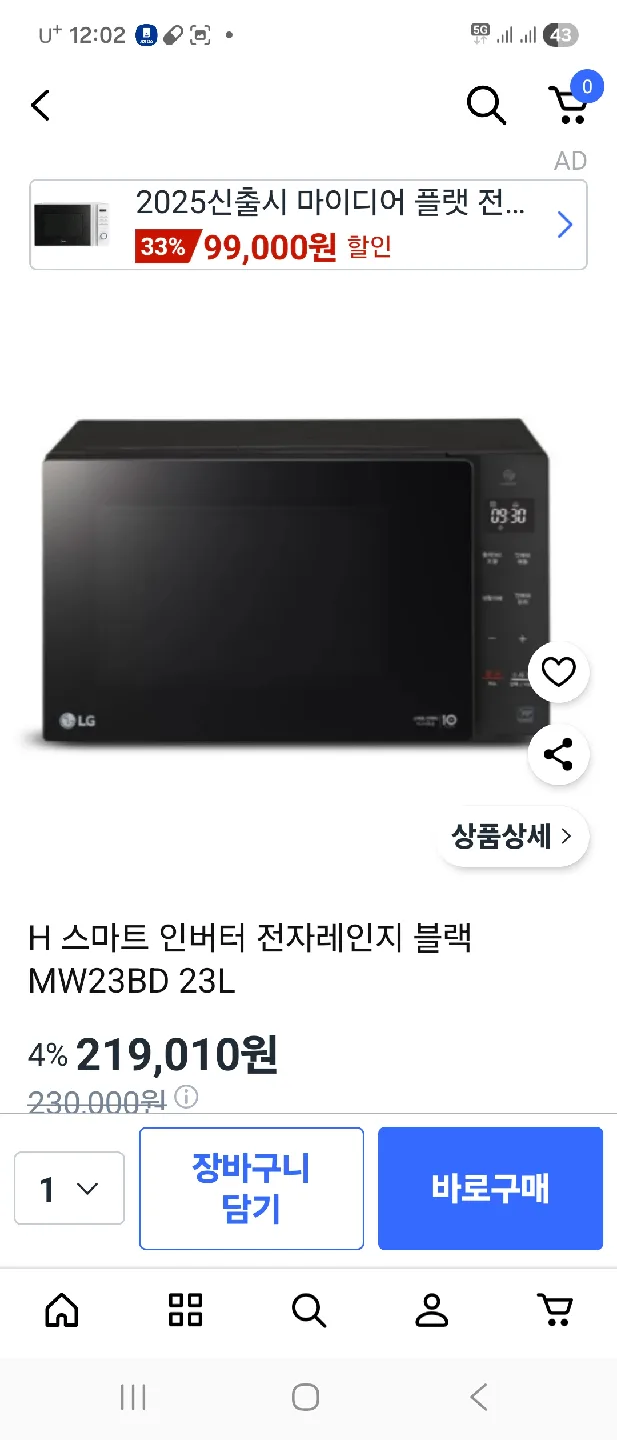Add this product to wishlist with the heart
This screenshot has height=1440, width=617.
(558, 673)
